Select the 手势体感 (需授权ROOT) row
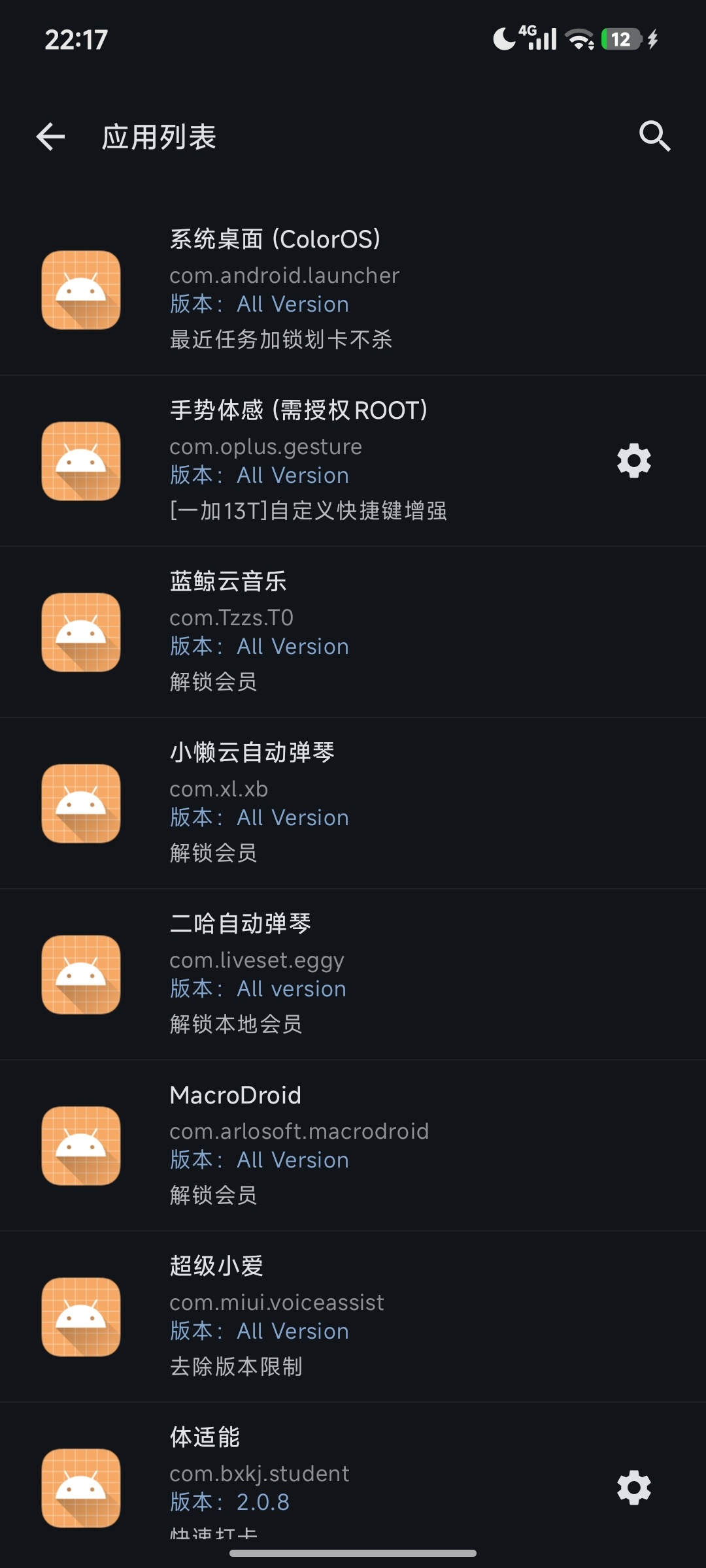 353,461
